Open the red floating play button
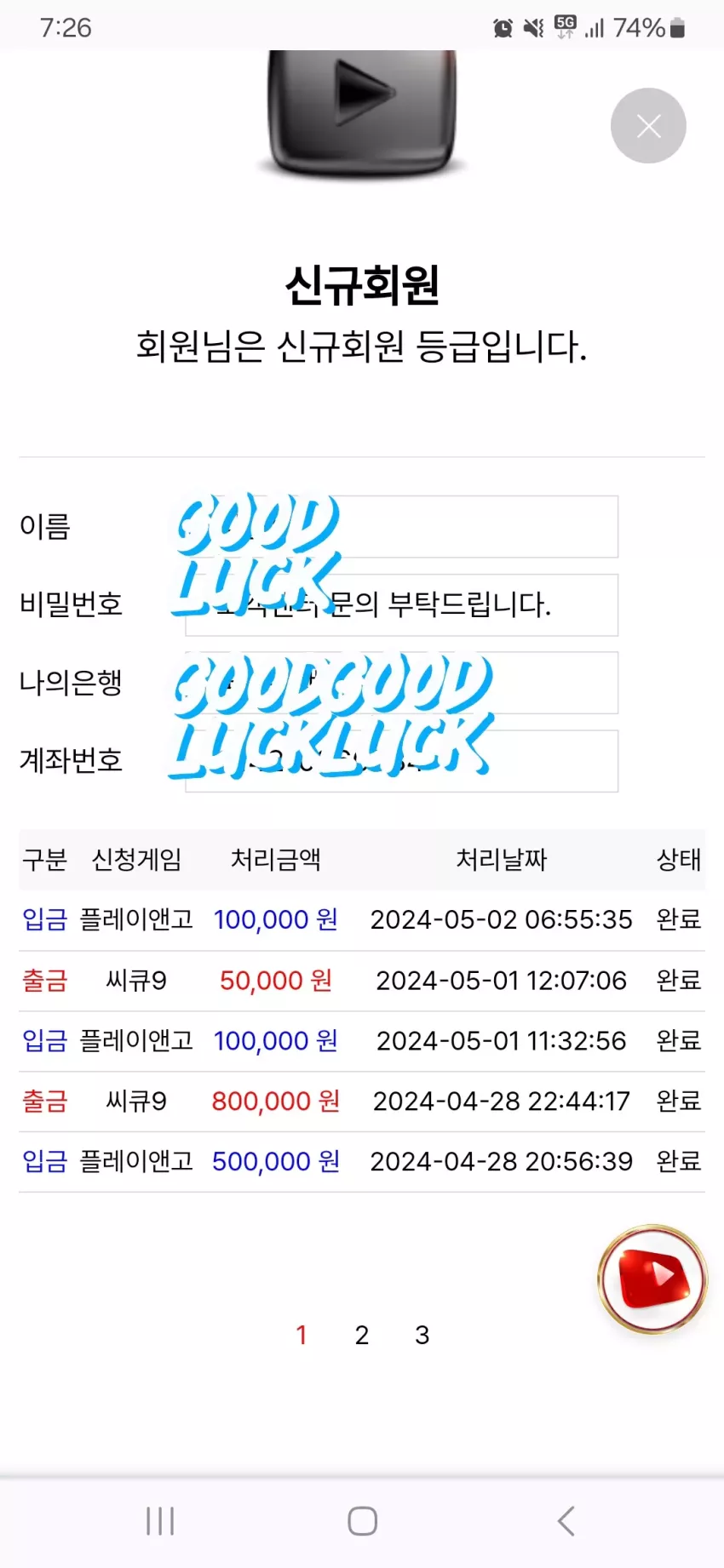Image resolution: width=724 pixels, height=1568 pixels. coord(652,1279)
